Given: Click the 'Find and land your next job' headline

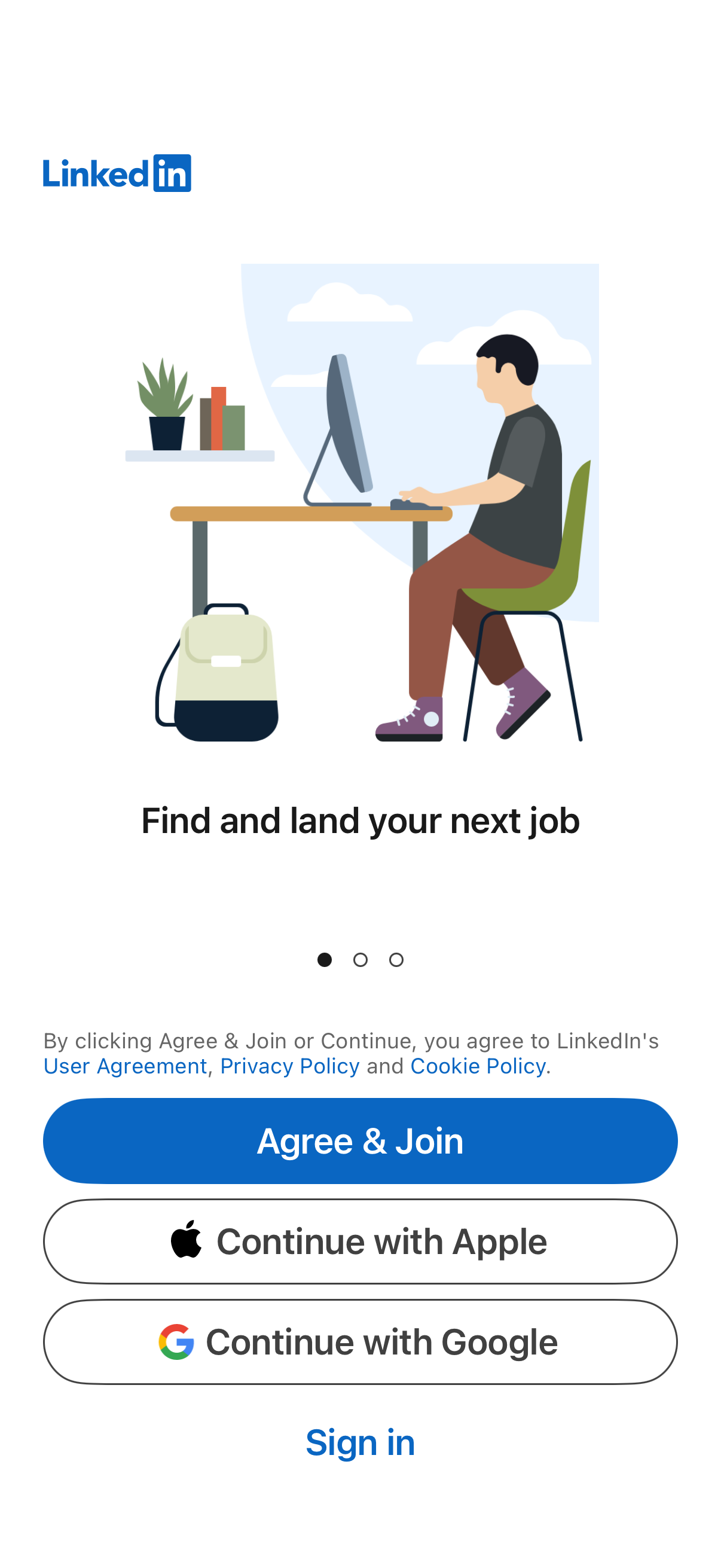Looking at the screenshot, I should pyautogui.click(x=360, y=820).
